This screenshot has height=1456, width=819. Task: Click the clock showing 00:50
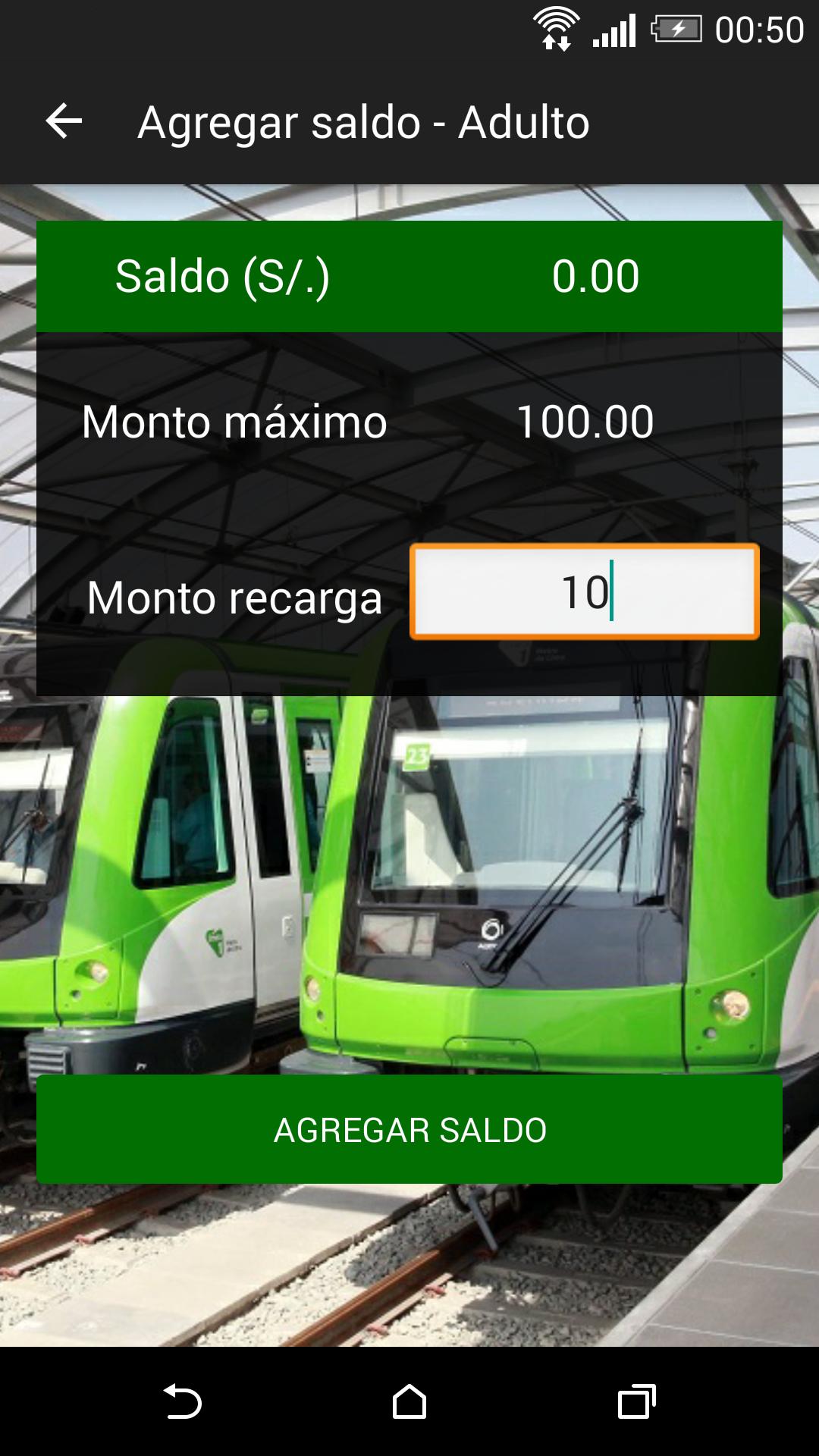click(x=761, y=28)
